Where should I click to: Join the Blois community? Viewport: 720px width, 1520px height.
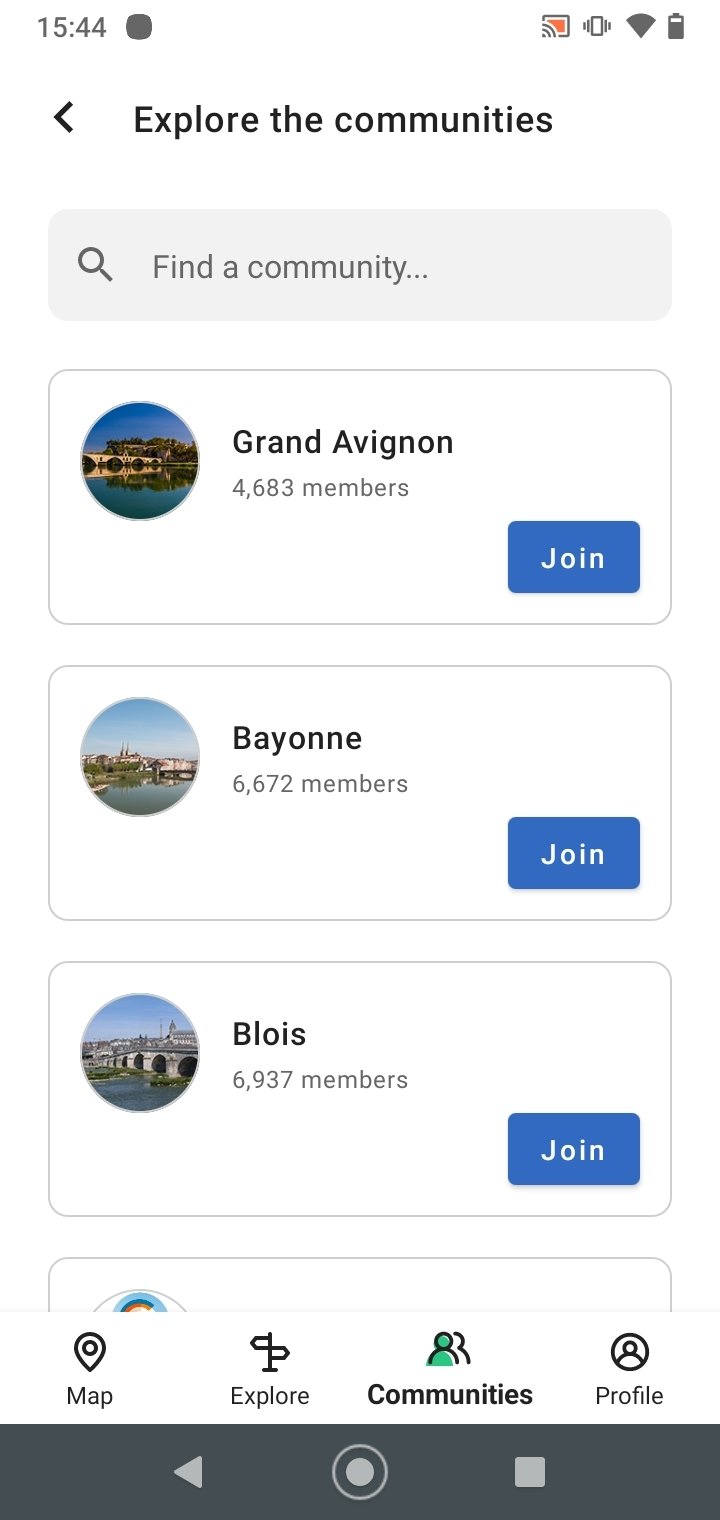coord(574,1149)
